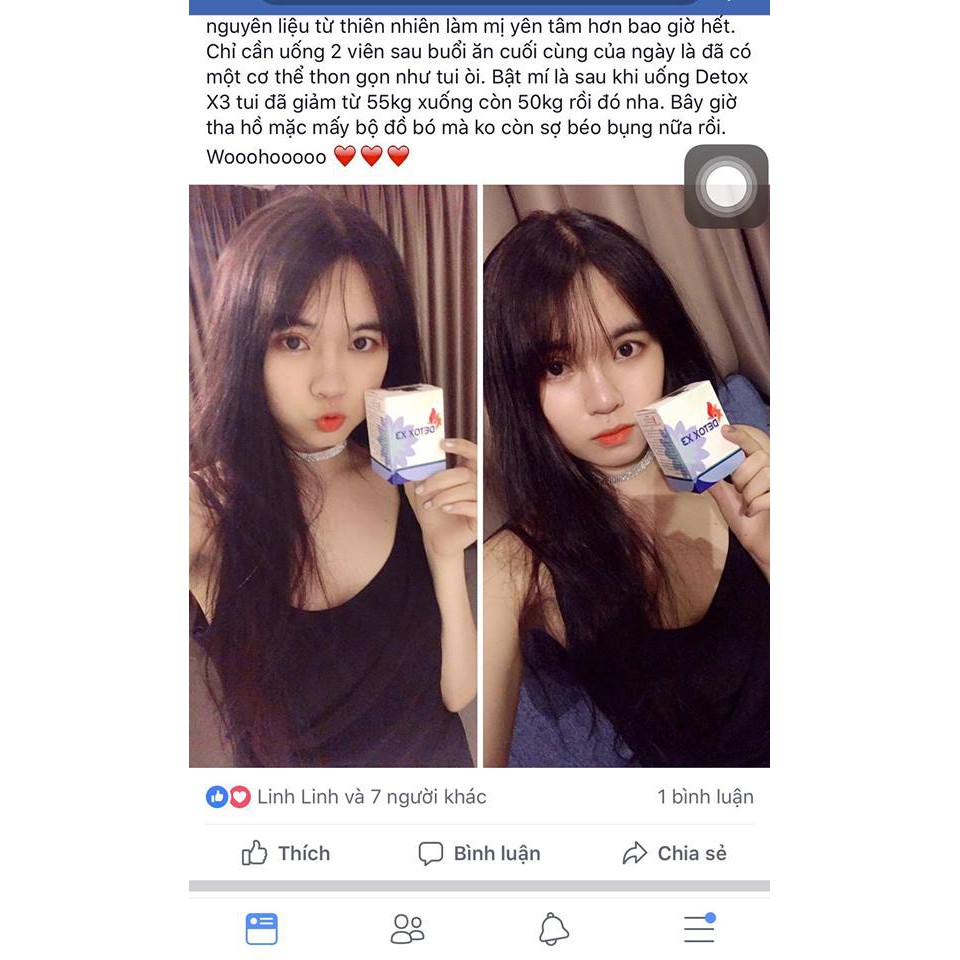960x960 pixels.
Task: Tap the AssistiveTouch floating button
Action: (726, 186)
